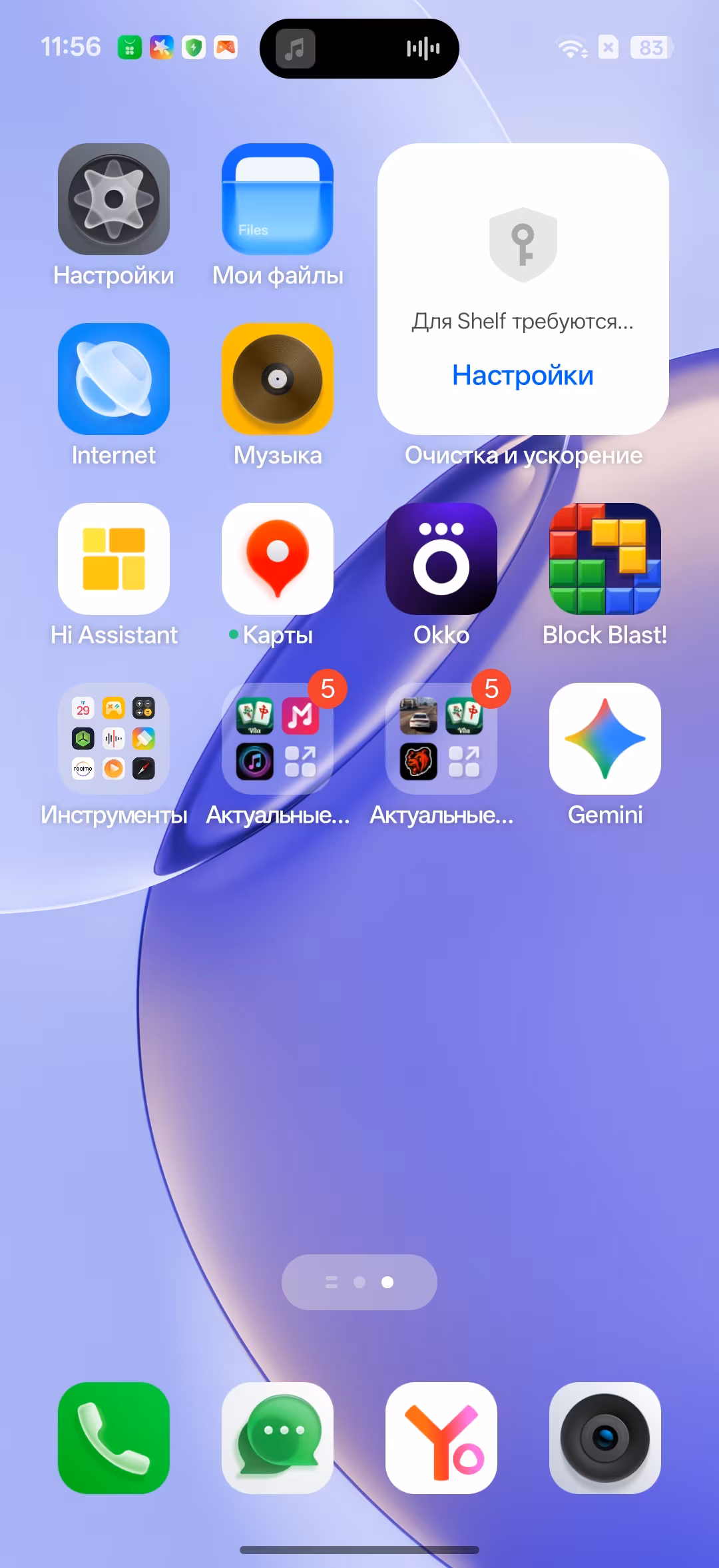719x1568 pixels.
Task: Start the Музыка app
Action: pos(278,379)
